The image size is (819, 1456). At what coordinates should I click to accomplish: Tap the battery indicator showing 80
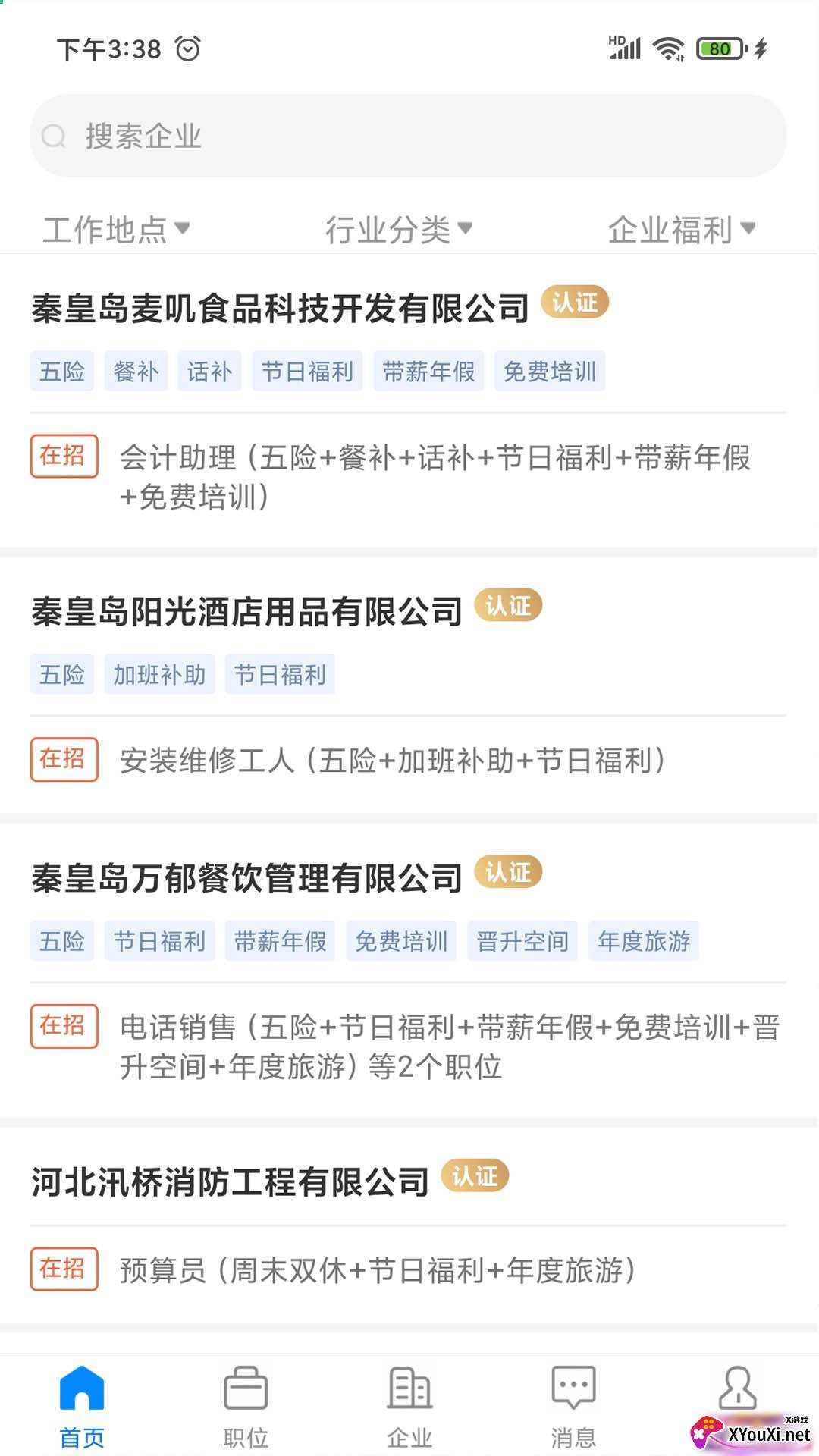(x=716, y=48)
